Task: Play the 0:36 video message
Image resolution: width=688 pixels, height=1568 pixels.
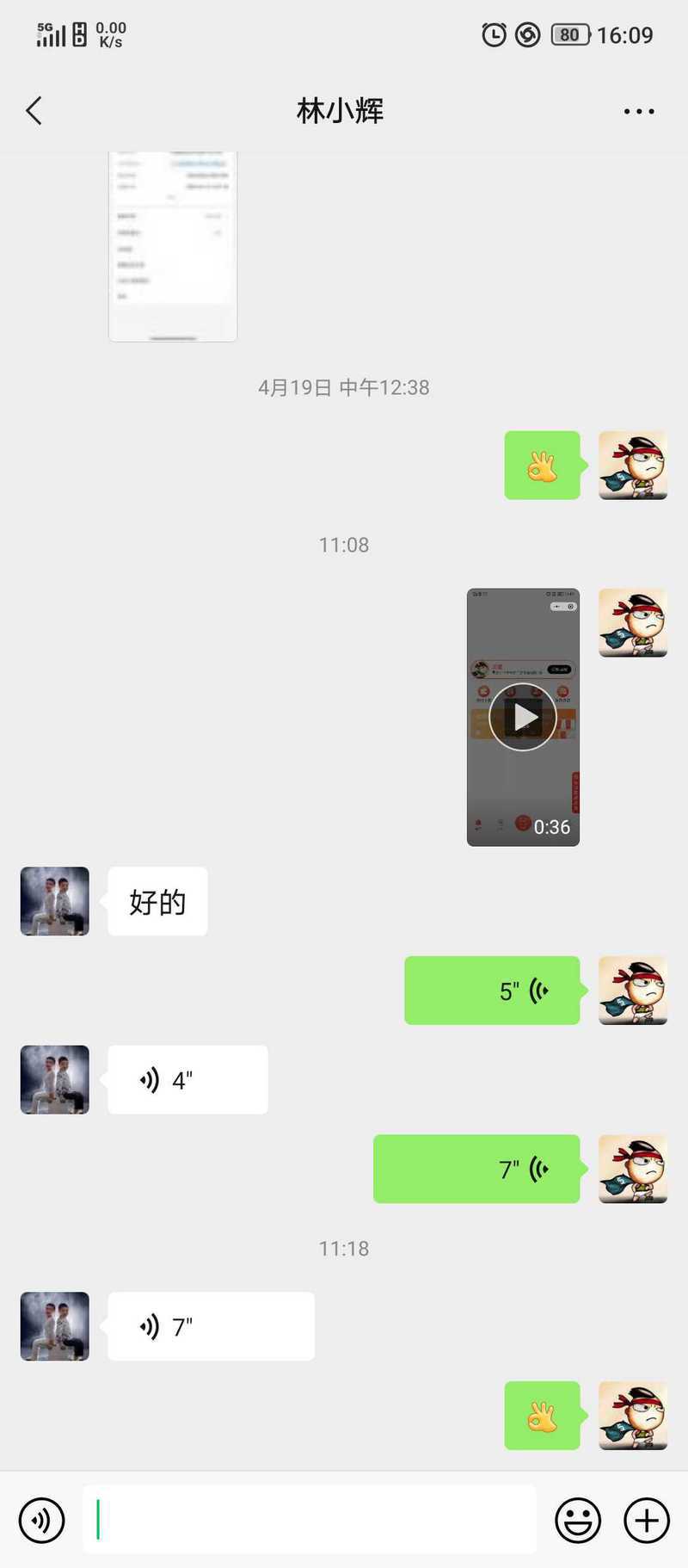Action: click(523, 717)
